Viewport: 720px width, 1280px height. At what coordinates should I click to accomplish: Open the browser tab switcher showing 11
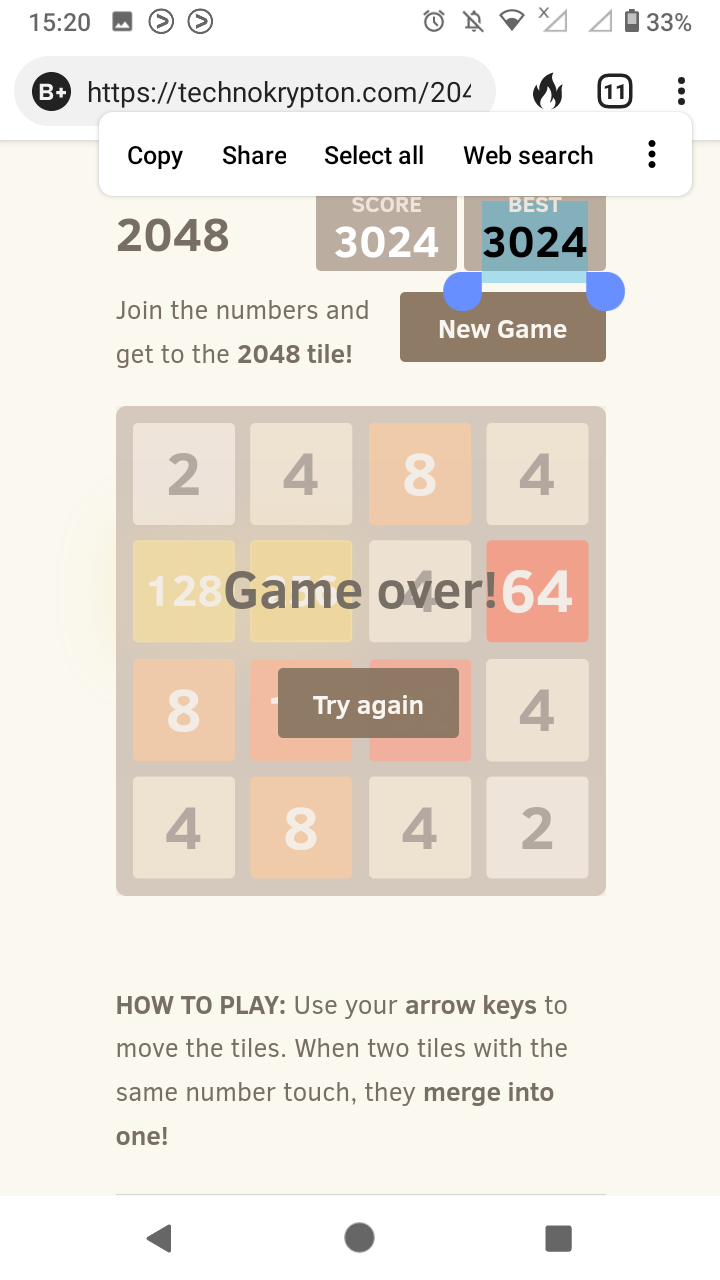tap(615, 93)
